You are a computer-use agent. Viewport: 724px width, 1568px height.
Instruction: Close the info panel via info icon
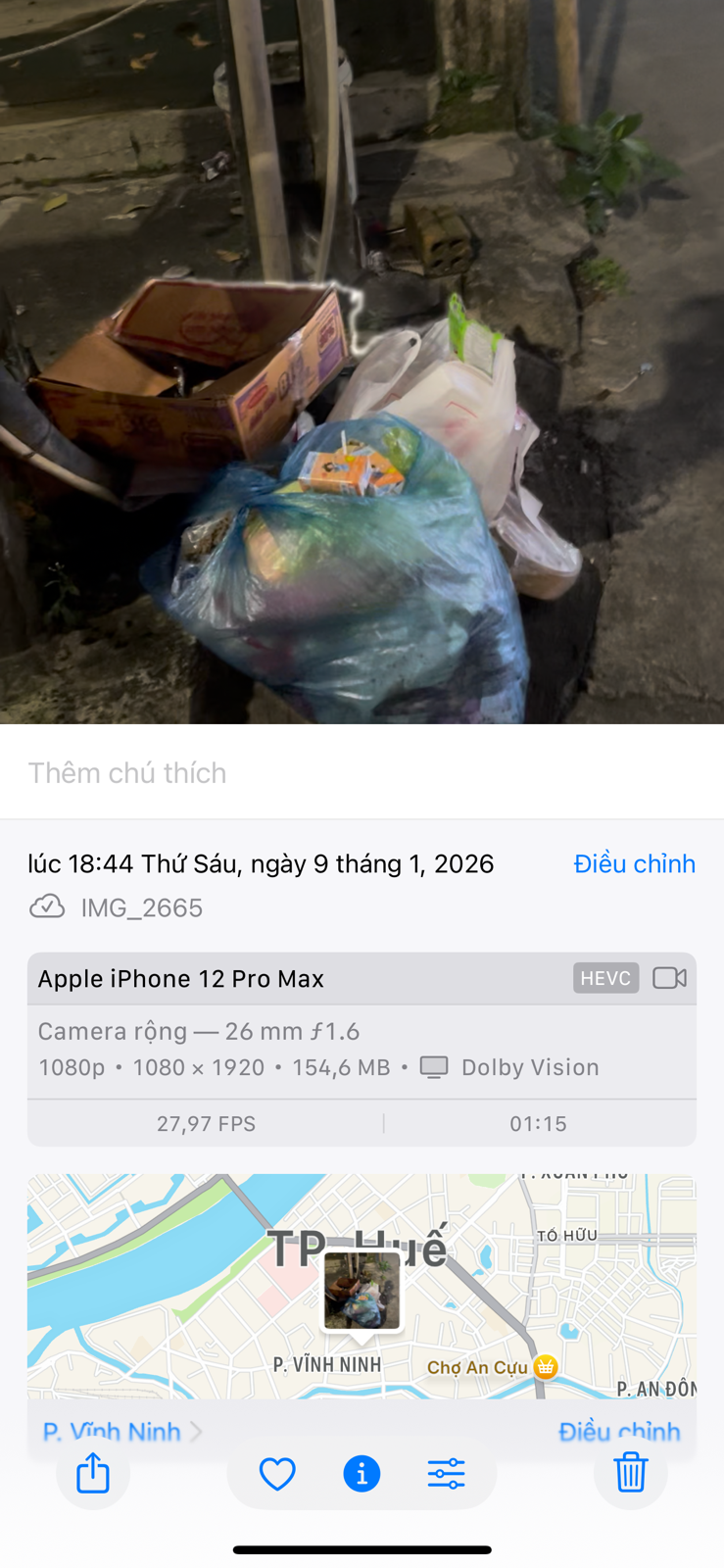pos(362,1473)
